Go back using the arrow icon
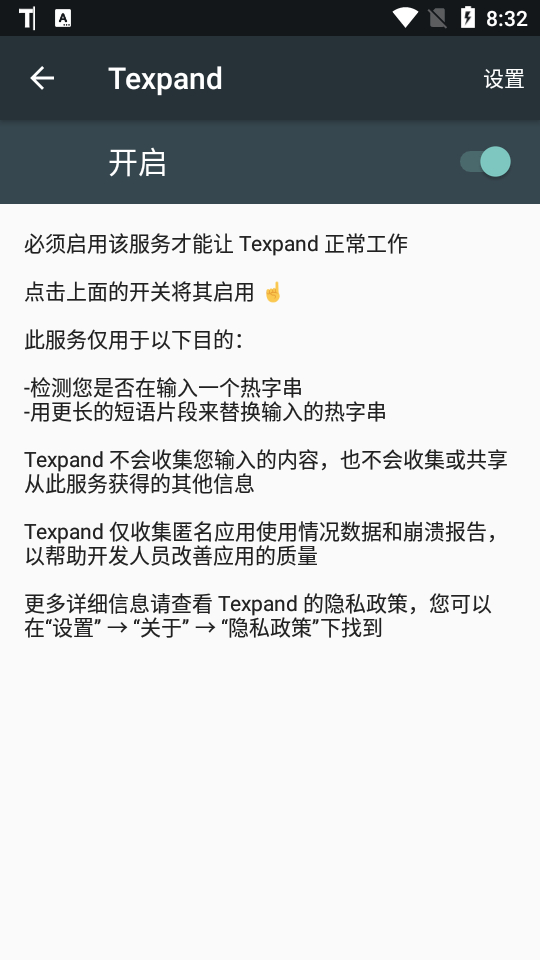The width and height of the screenshot is (540, 960). point(42,78)
